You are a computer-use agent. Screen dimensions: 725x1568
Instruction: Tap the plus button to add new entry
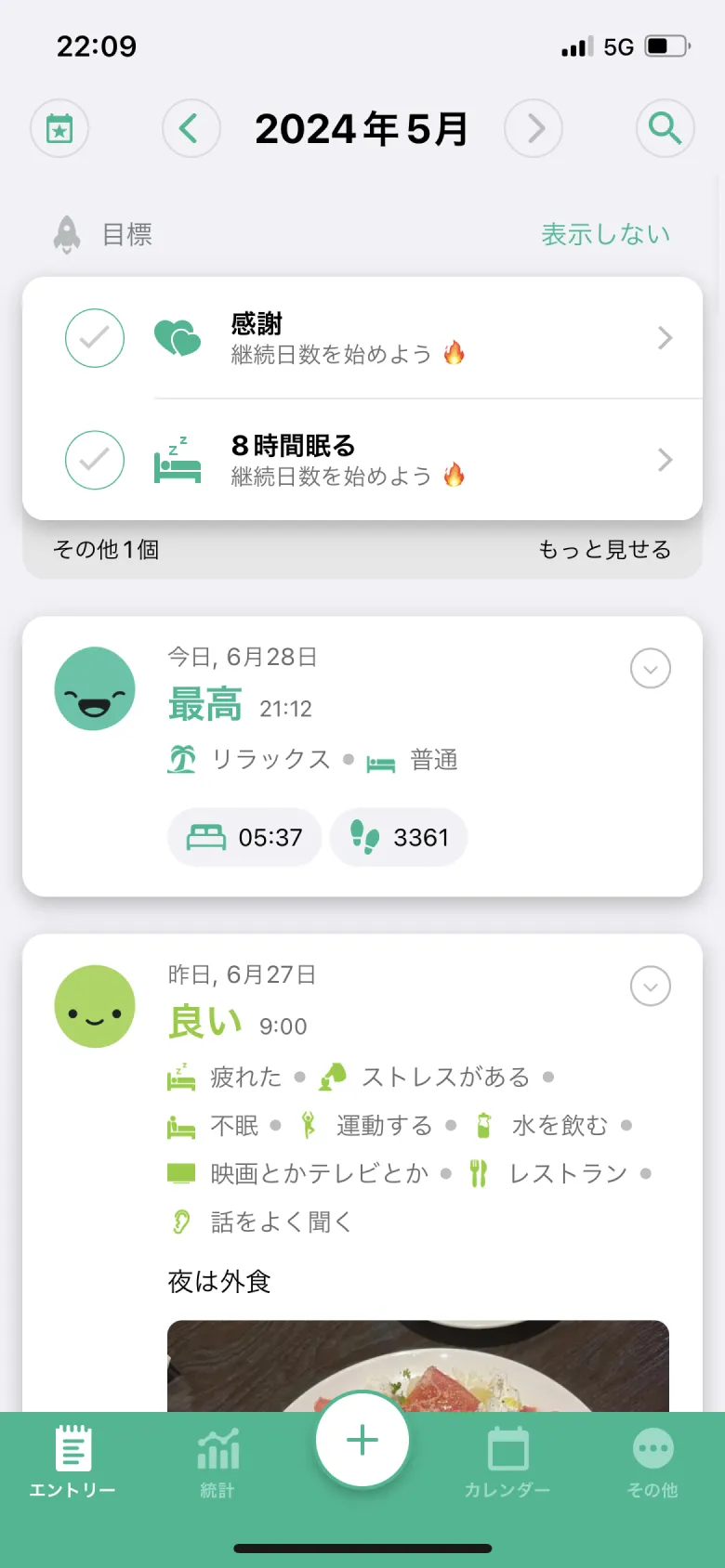click(362, 1440)
